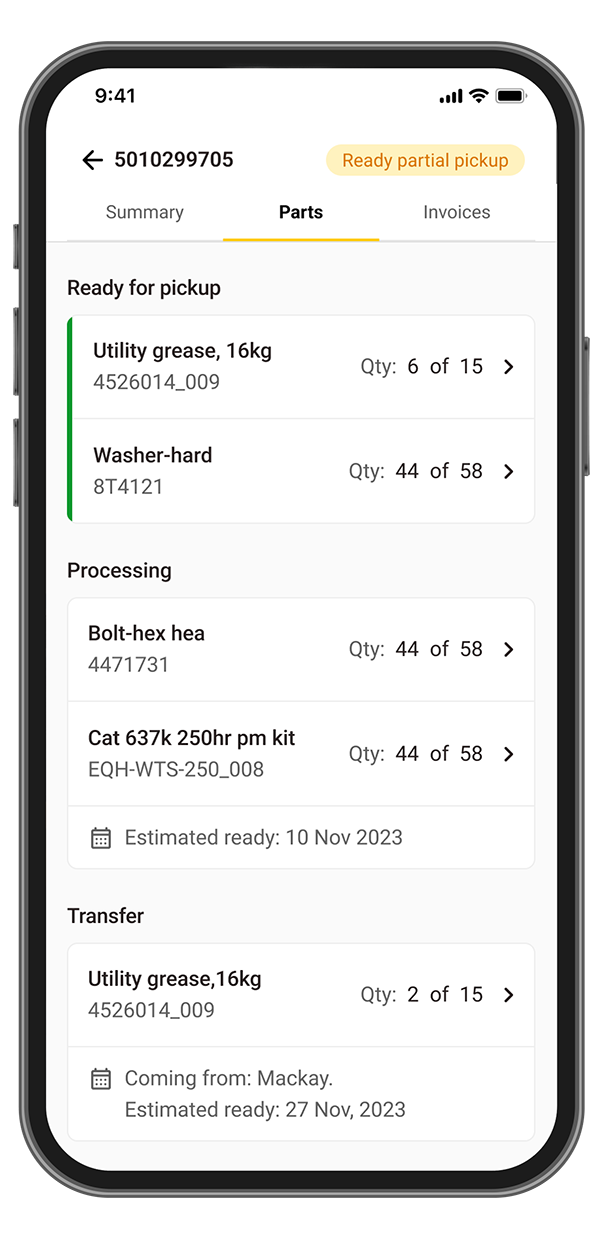
Task: Go back using the arrow icon
Action: click(x=92, y=160)
